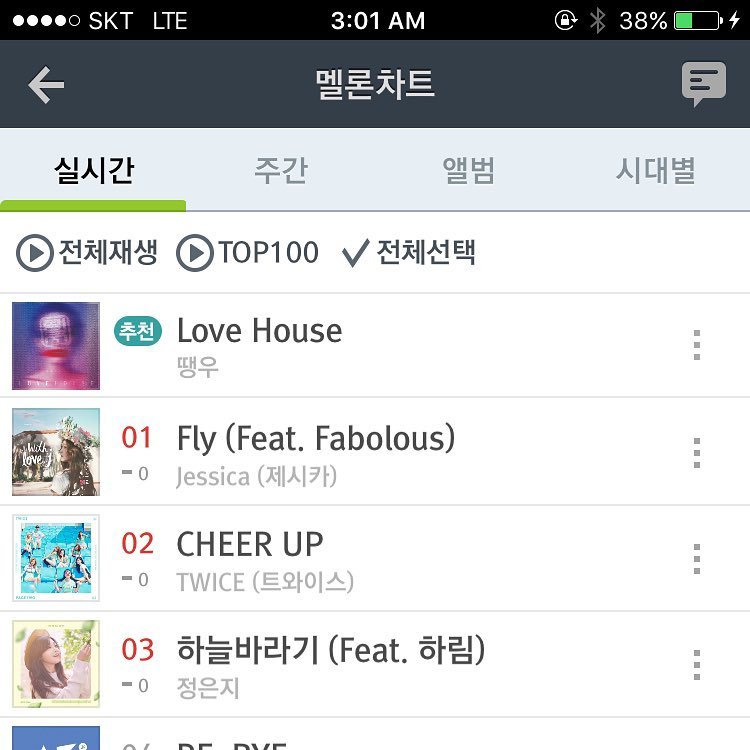The width and height of the screenshot is (750, 750).
Task: Play the TOP100 chart
Action: pyautogui.click(x=248, y=253)
